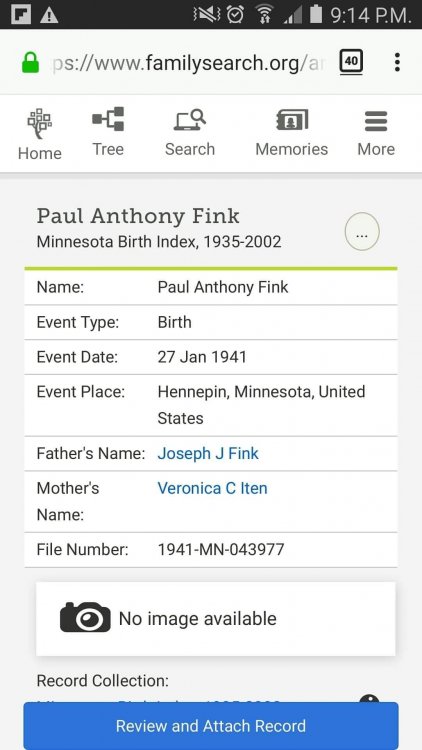Image resolution: width=422 pixels, height=750 pixels.
Task: Switch to Memories
Action: [x=291, y=132]
